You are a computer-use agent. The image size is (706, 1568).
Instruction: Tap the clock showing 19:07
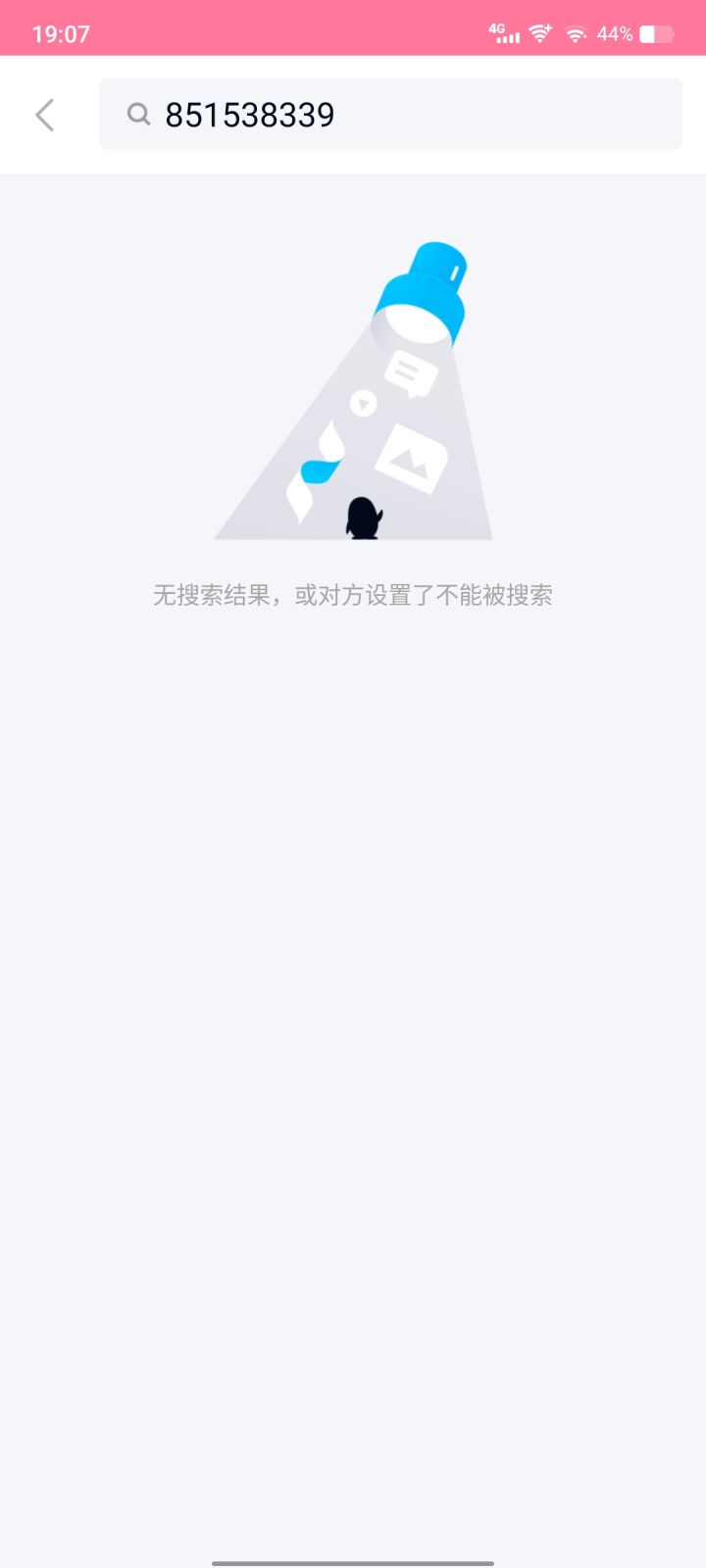[61, 32]
